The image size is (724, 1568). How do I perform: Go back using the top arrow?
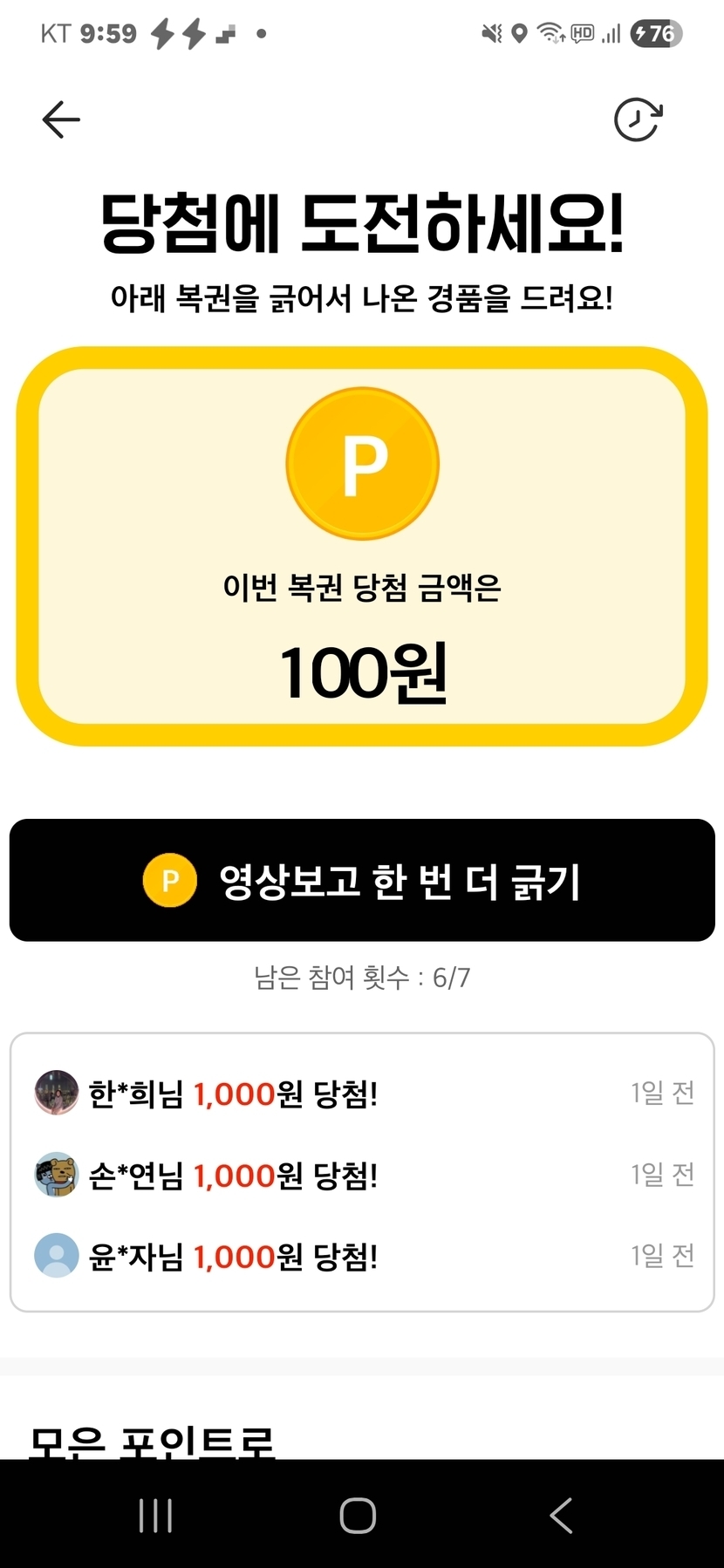click(x=61, y=119)
